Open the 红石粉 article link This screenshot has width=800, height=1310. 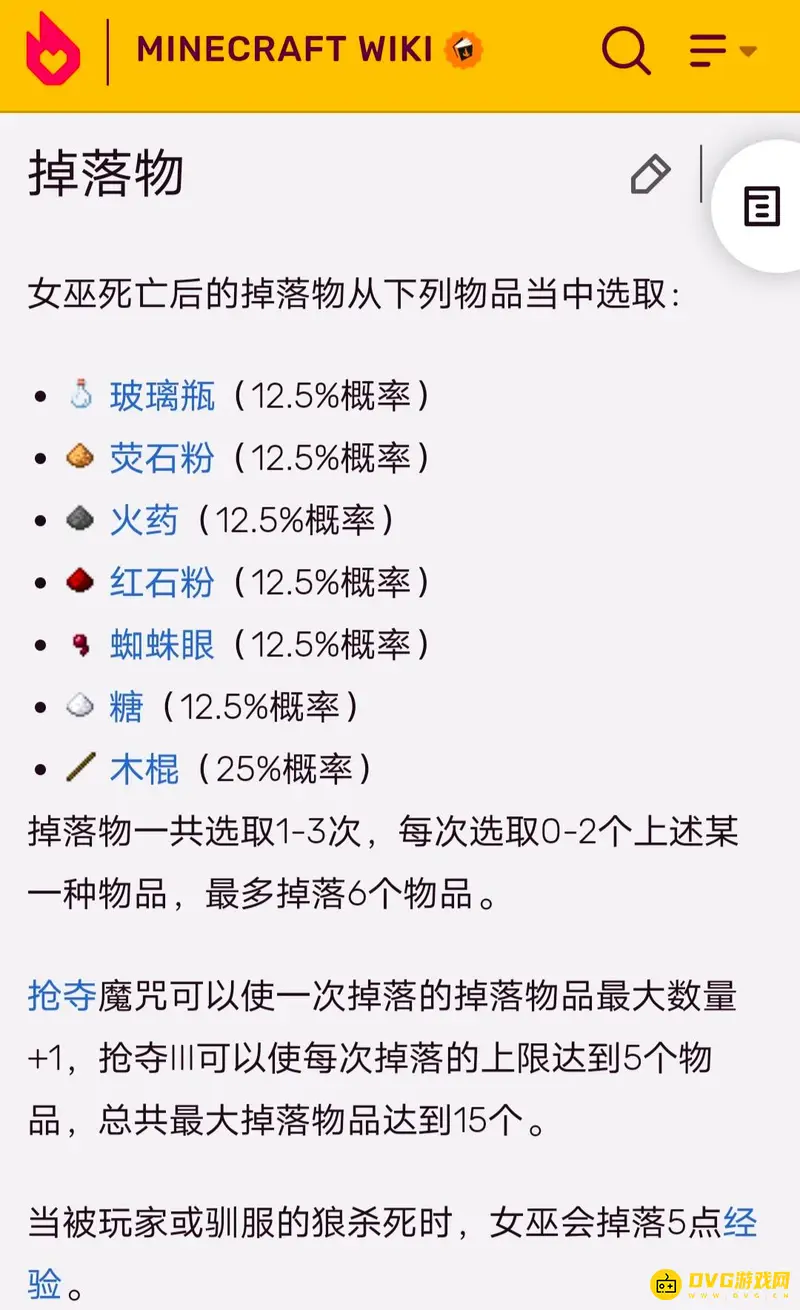coord(162,582)
